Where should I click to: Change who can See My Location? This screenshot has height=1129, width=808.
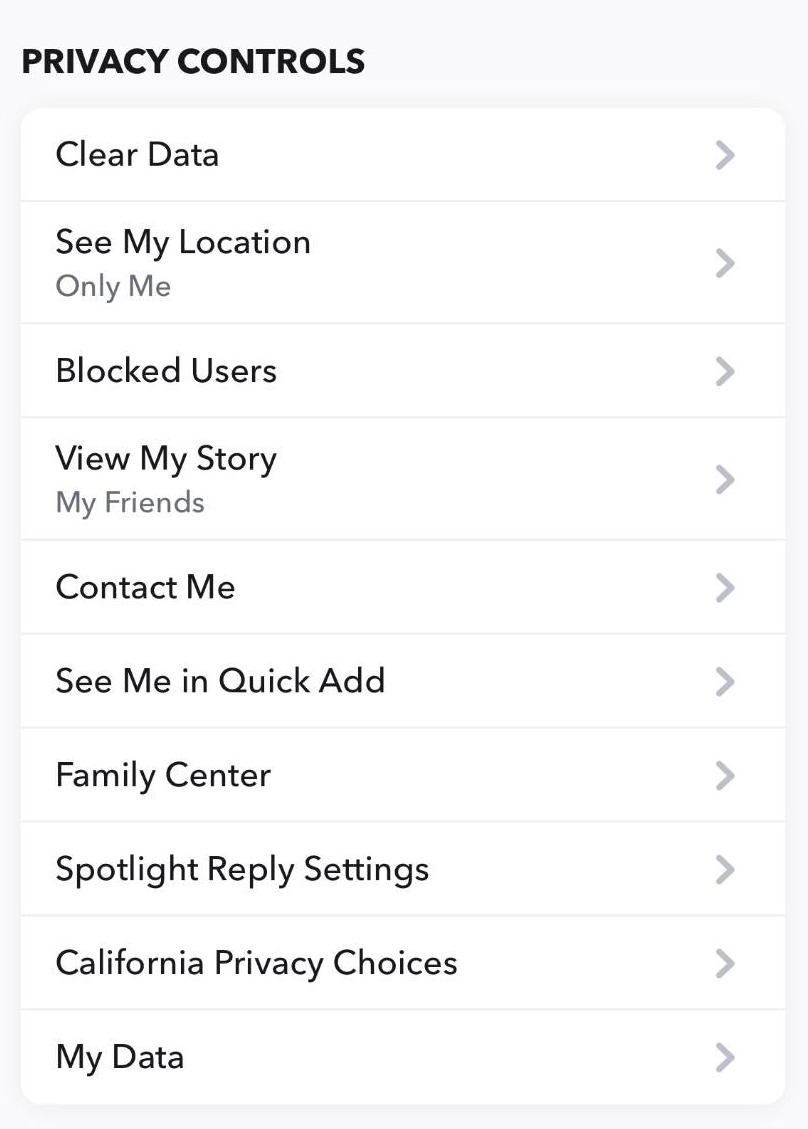pos(402,263)
